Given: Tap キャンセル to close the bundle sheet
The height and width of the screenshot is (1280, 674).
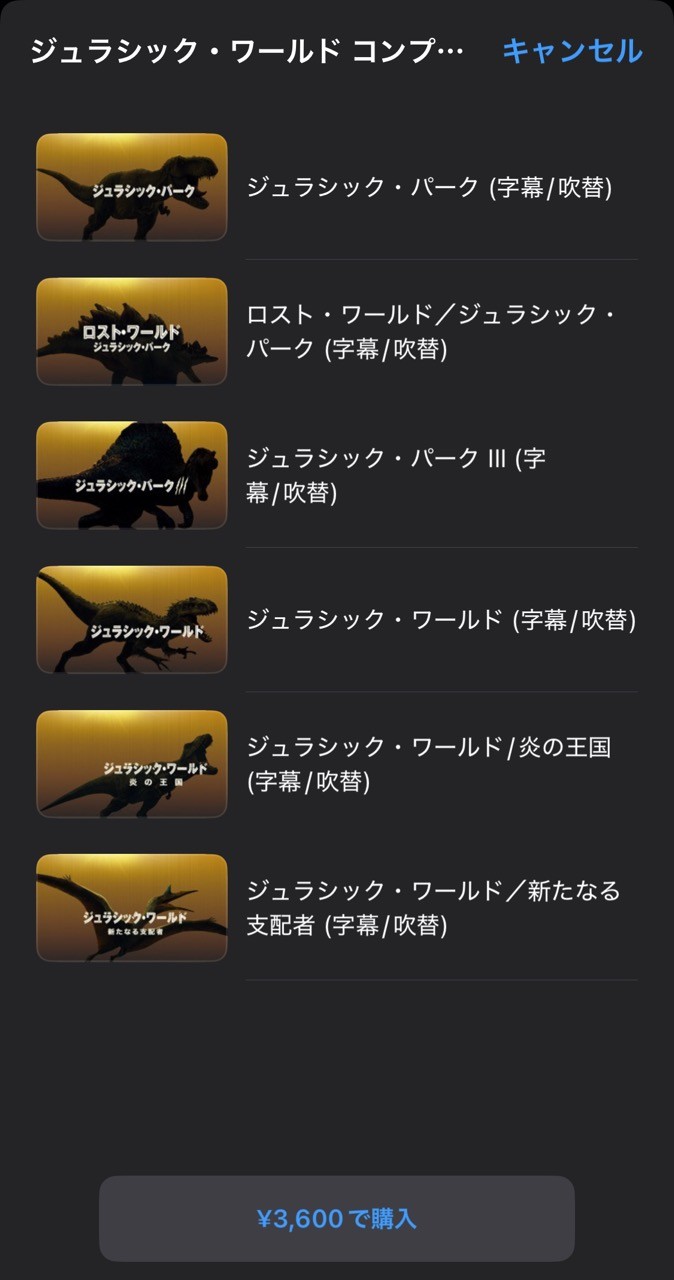Looking at the screenshot, I should [572, 51].
